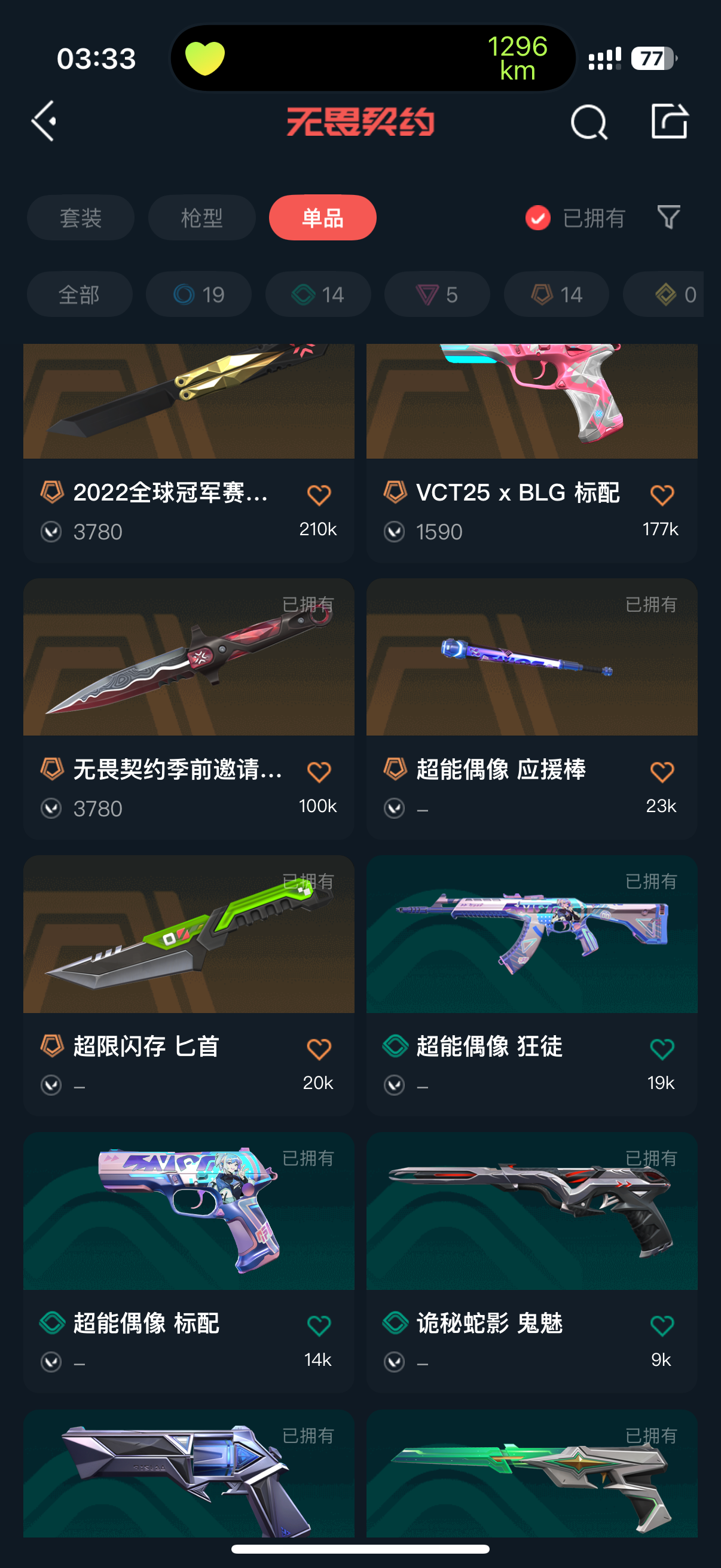Viewport: 721px width, 1568px height.
Task: Tap the share icon in the header
Action: pos(669,121)
